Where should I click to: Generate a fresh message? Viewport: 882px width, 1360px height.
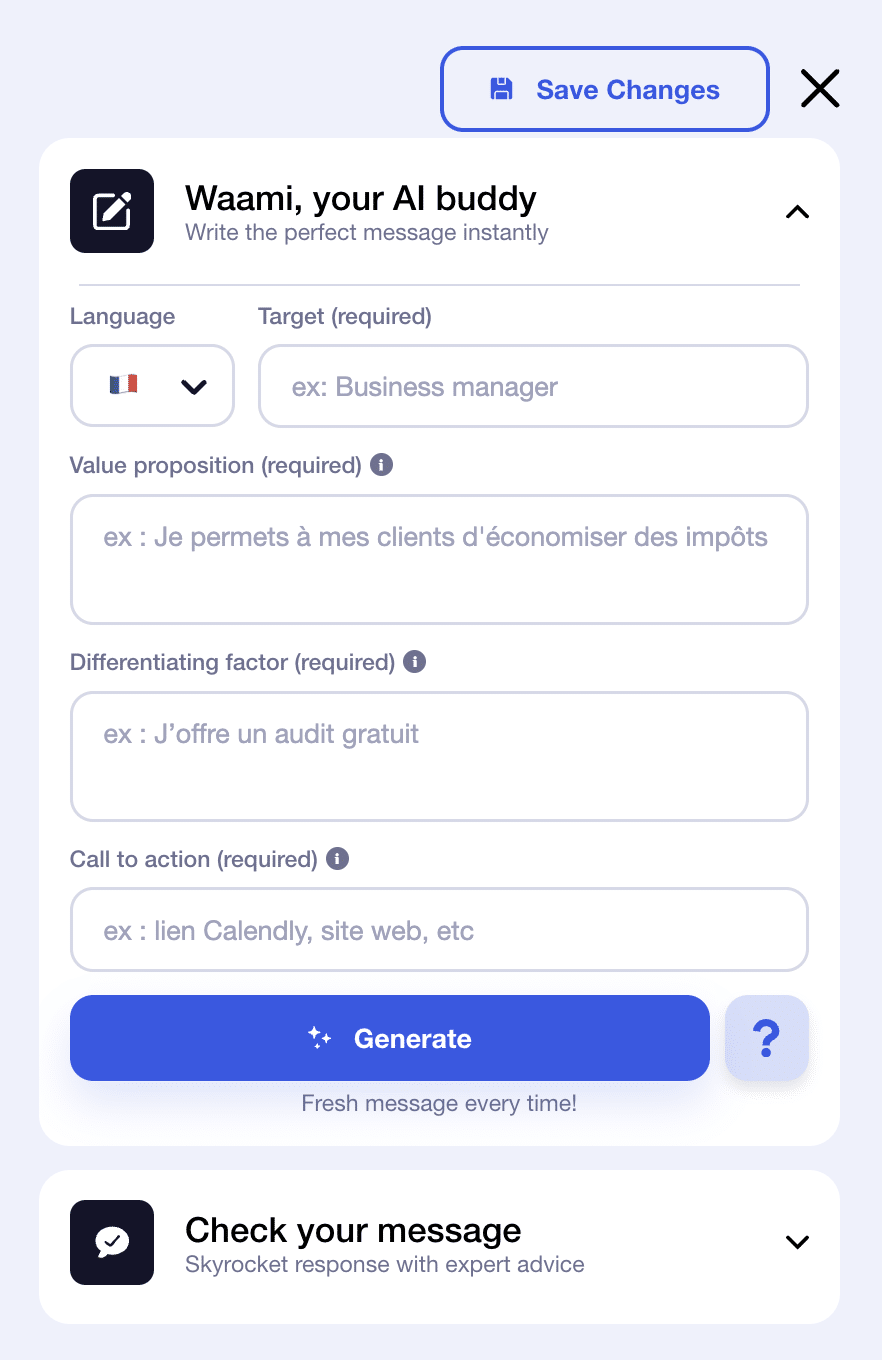(389, 1038)
